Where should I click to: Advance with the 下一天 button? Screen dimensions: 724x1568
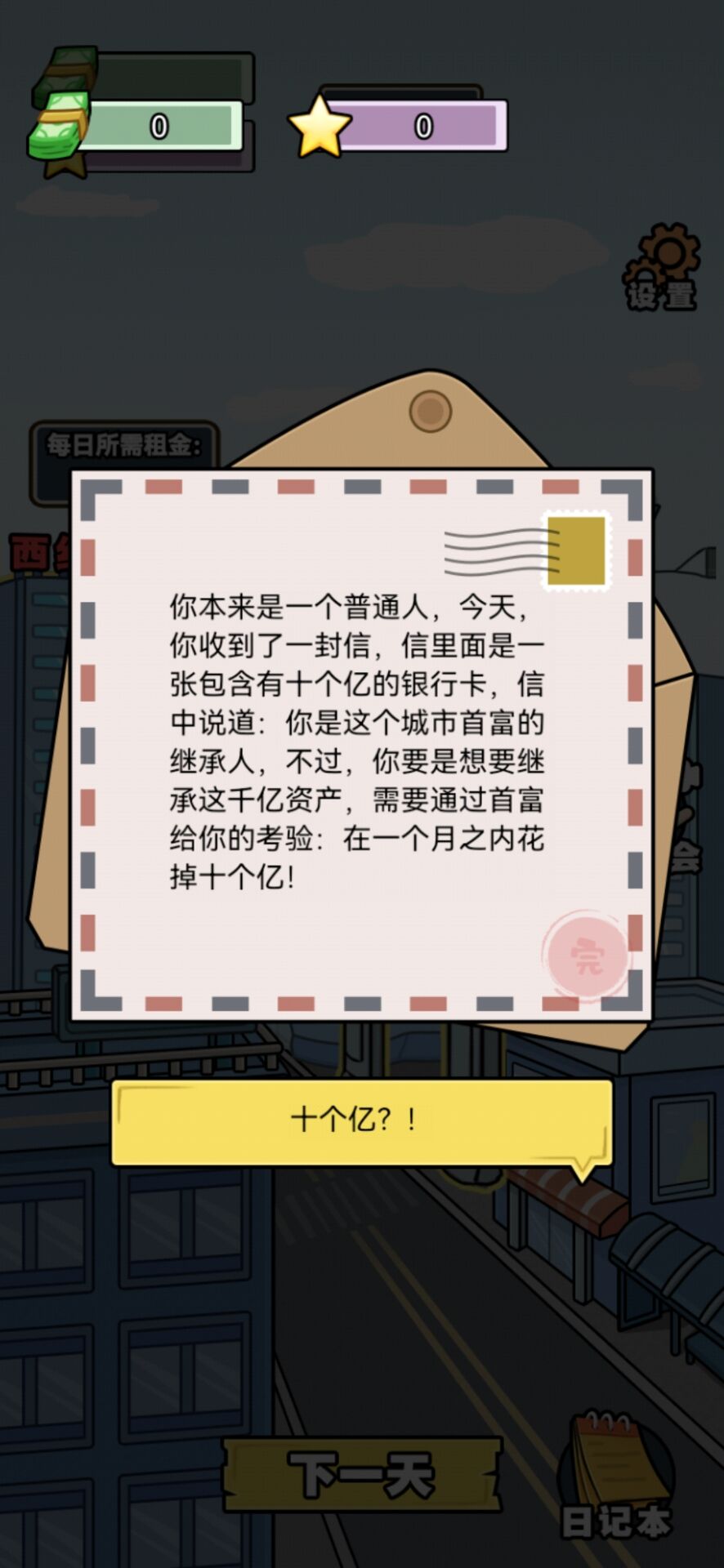tap(361, 1475)
